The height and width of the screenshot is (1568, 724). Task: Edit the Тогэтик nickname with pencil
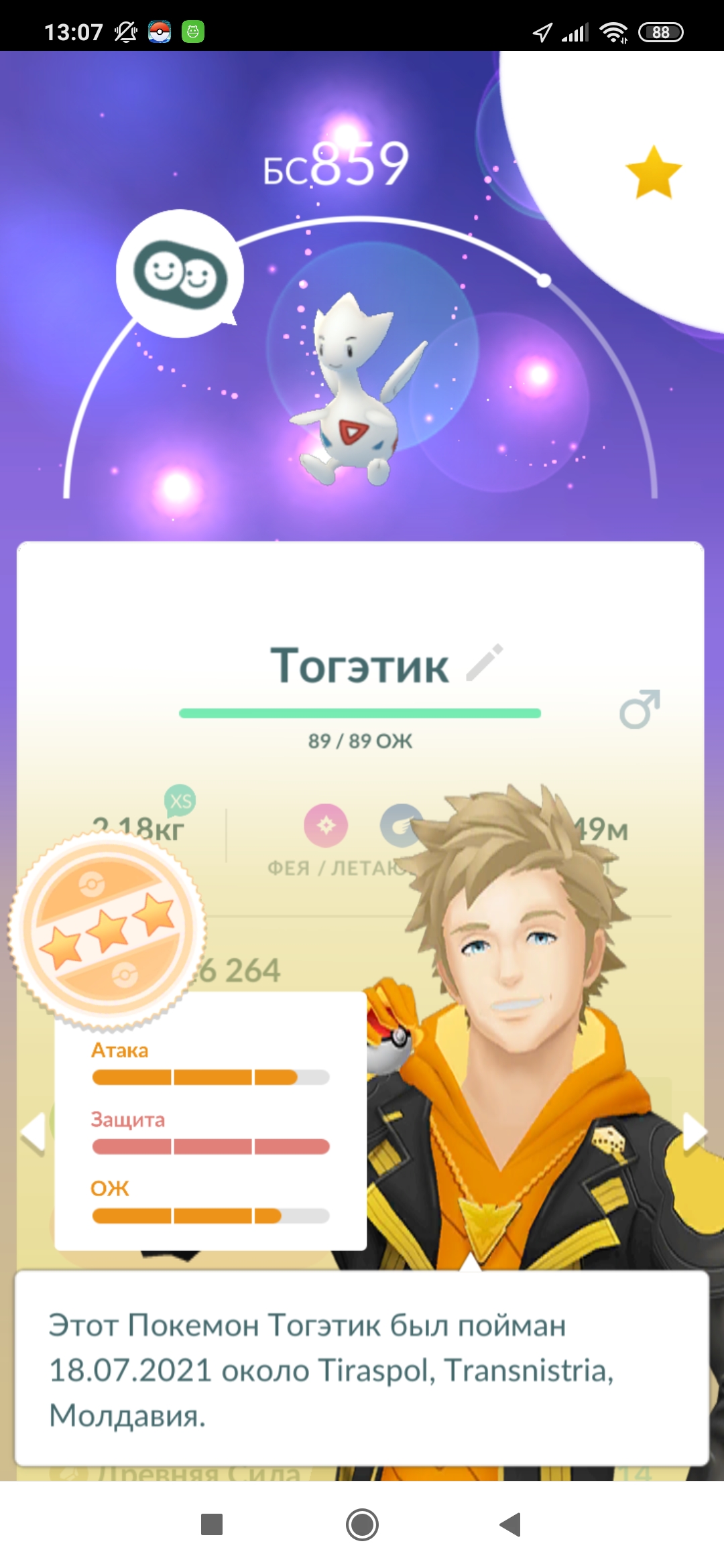click(x=485, y=663)
